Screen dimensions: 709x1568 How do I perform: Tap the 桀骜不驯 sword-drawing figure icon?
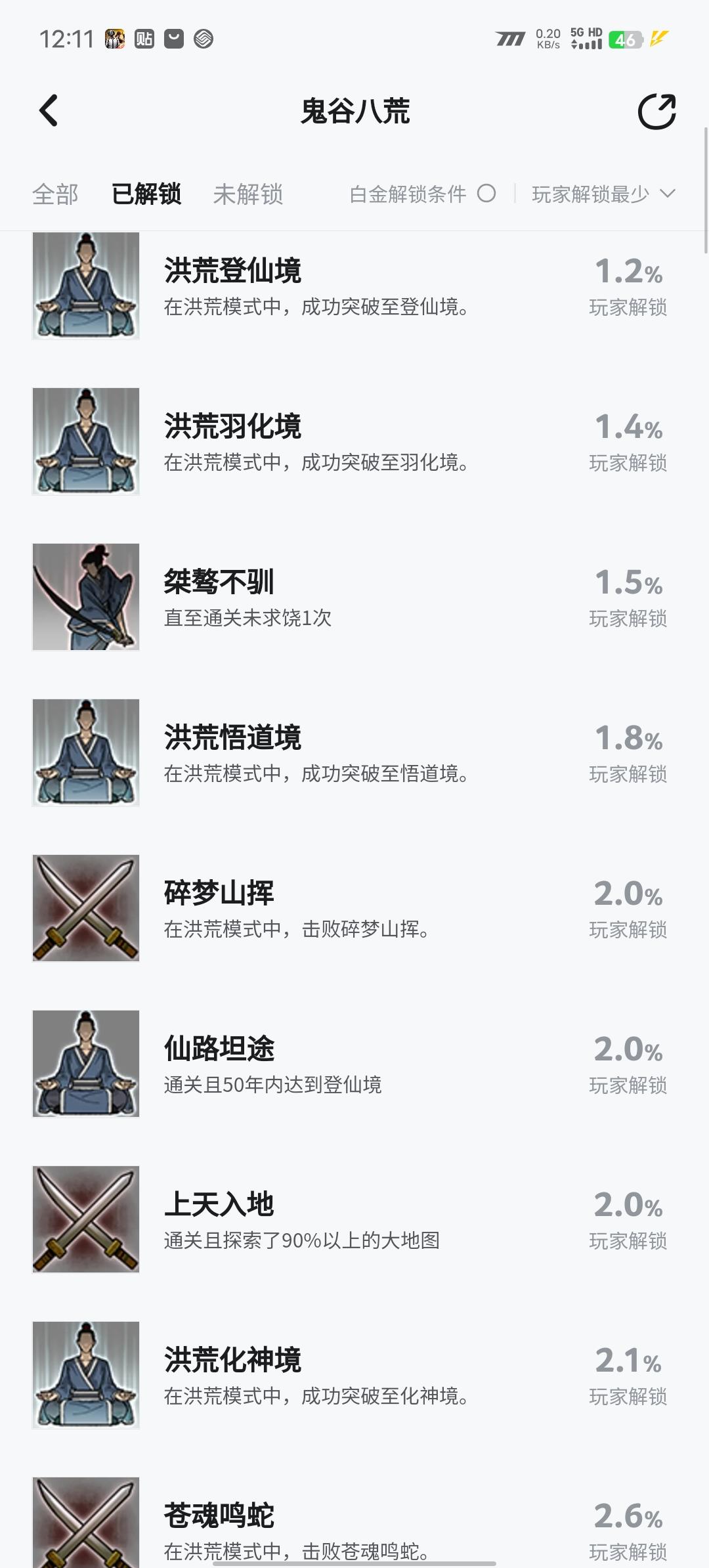click(86, 597)
